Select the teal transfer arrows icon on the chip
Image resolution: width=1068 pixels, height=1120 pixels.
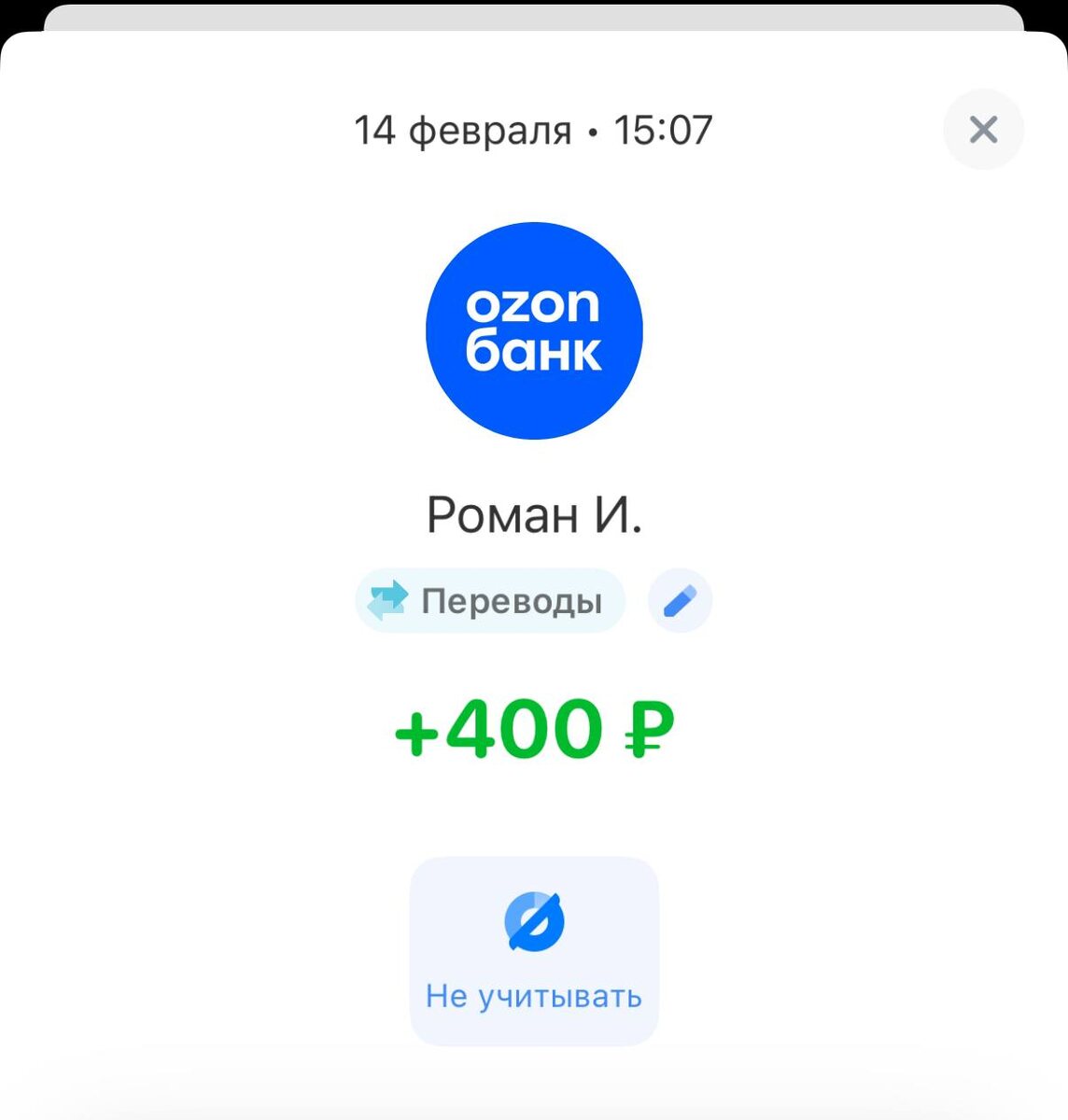pos(387,600)
